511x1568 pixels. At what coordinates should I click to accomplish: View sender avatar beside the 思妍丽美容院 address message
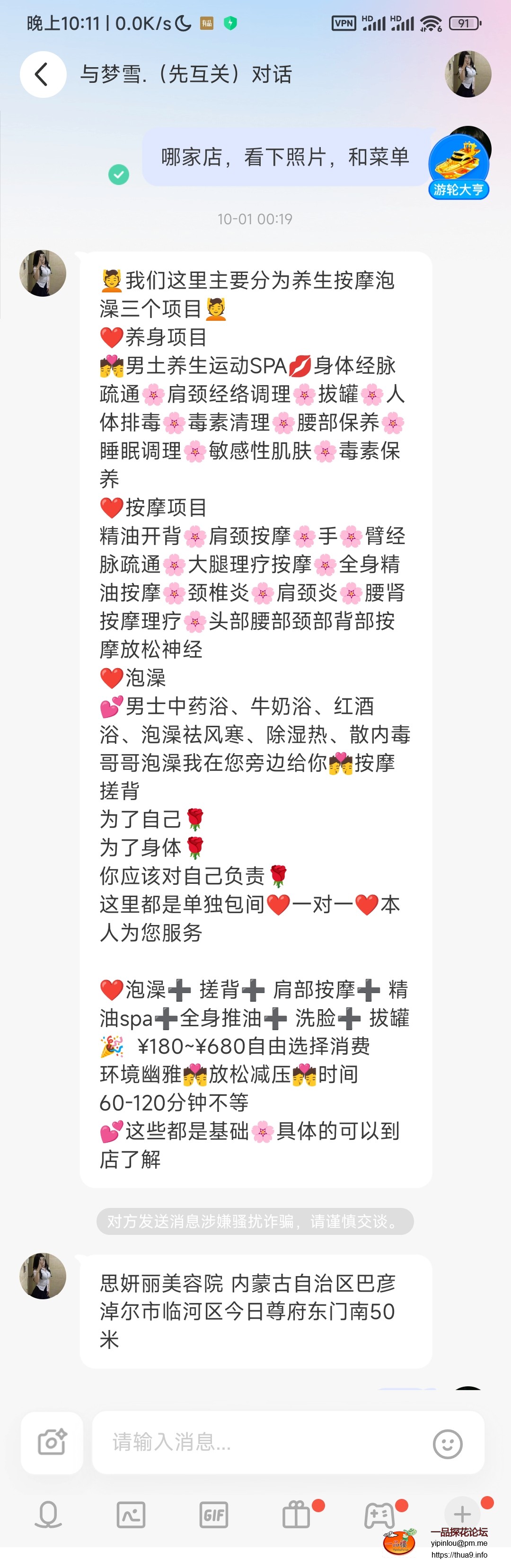pos(43,1276)
